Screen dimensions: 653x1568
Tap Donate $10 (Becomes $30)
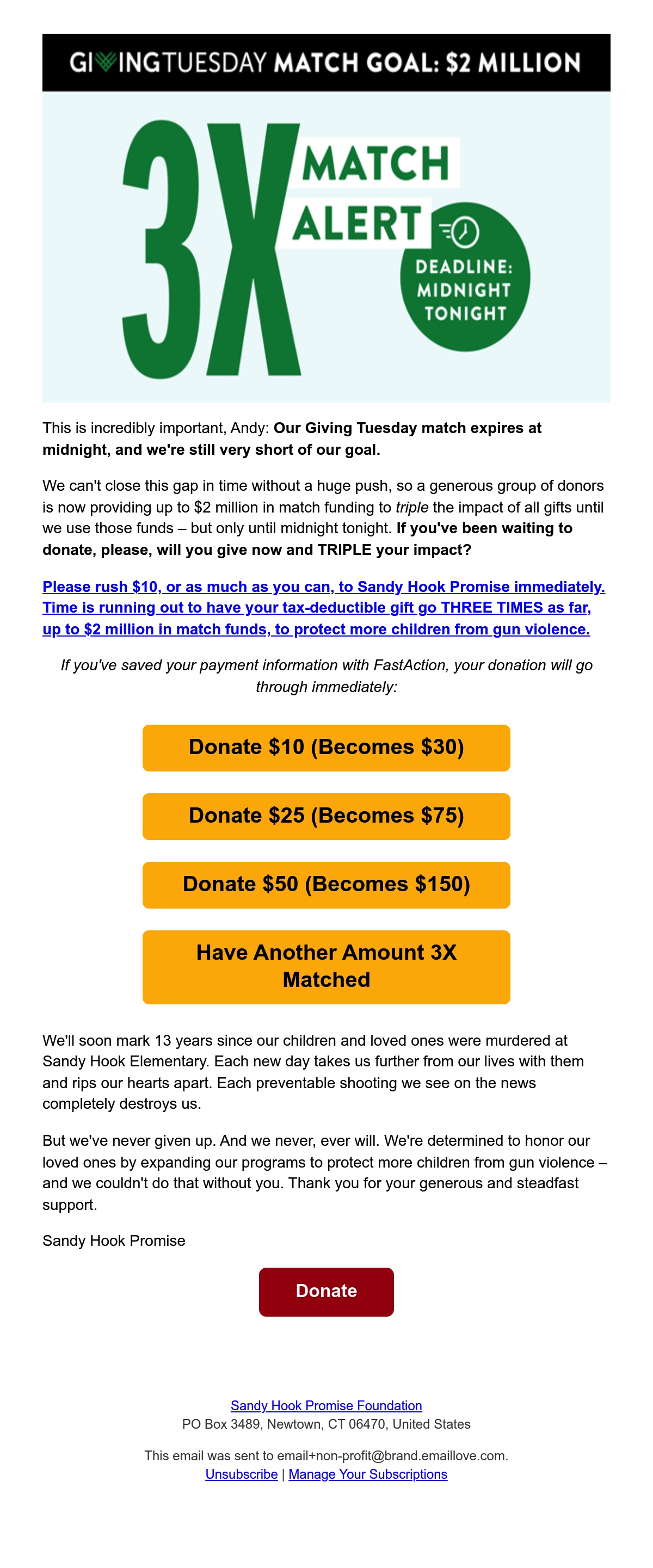326,748
